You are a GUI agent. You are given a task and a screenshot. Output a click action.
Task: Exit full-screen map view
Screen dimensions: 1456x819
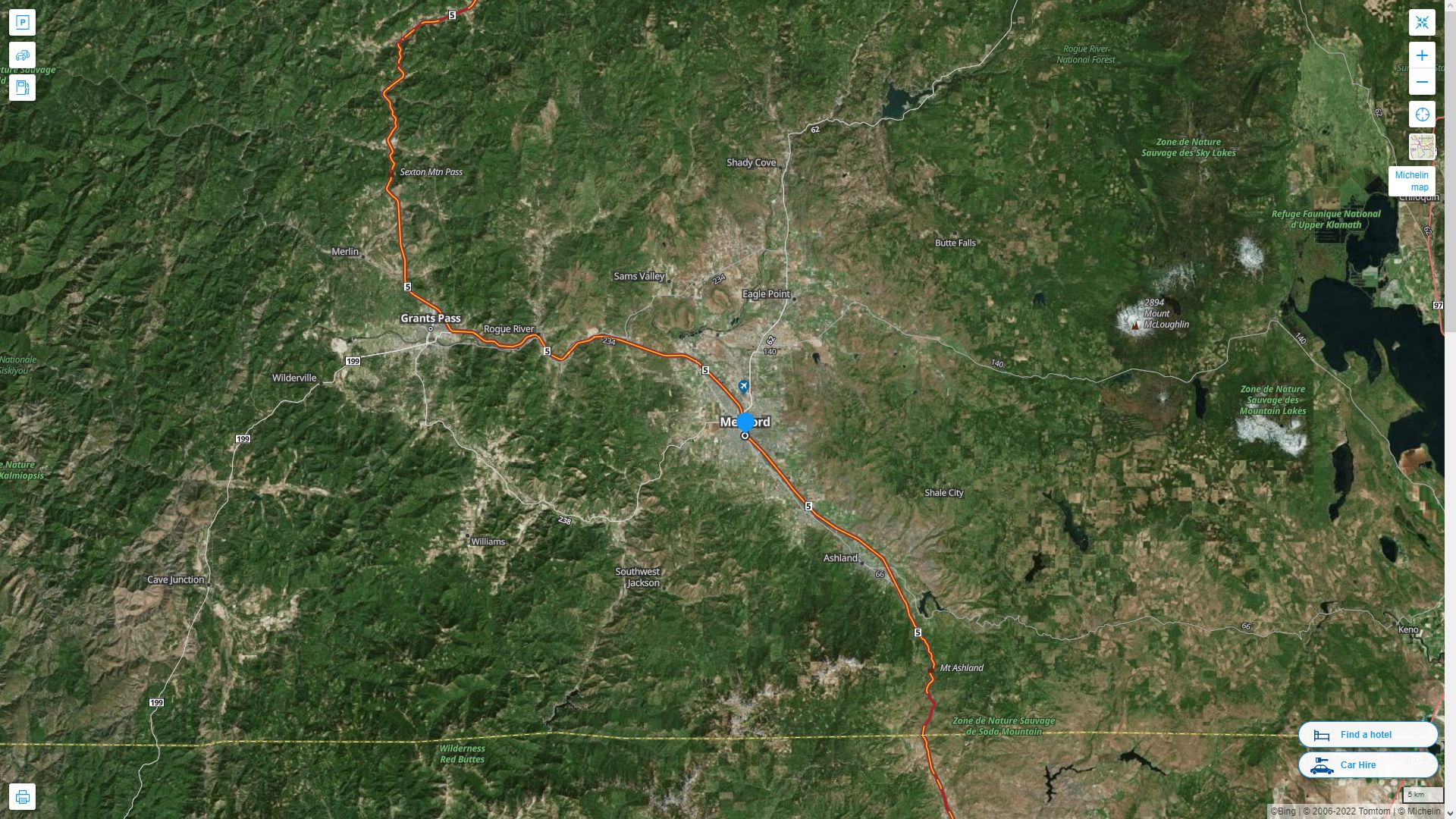(x=1422, y=23)
